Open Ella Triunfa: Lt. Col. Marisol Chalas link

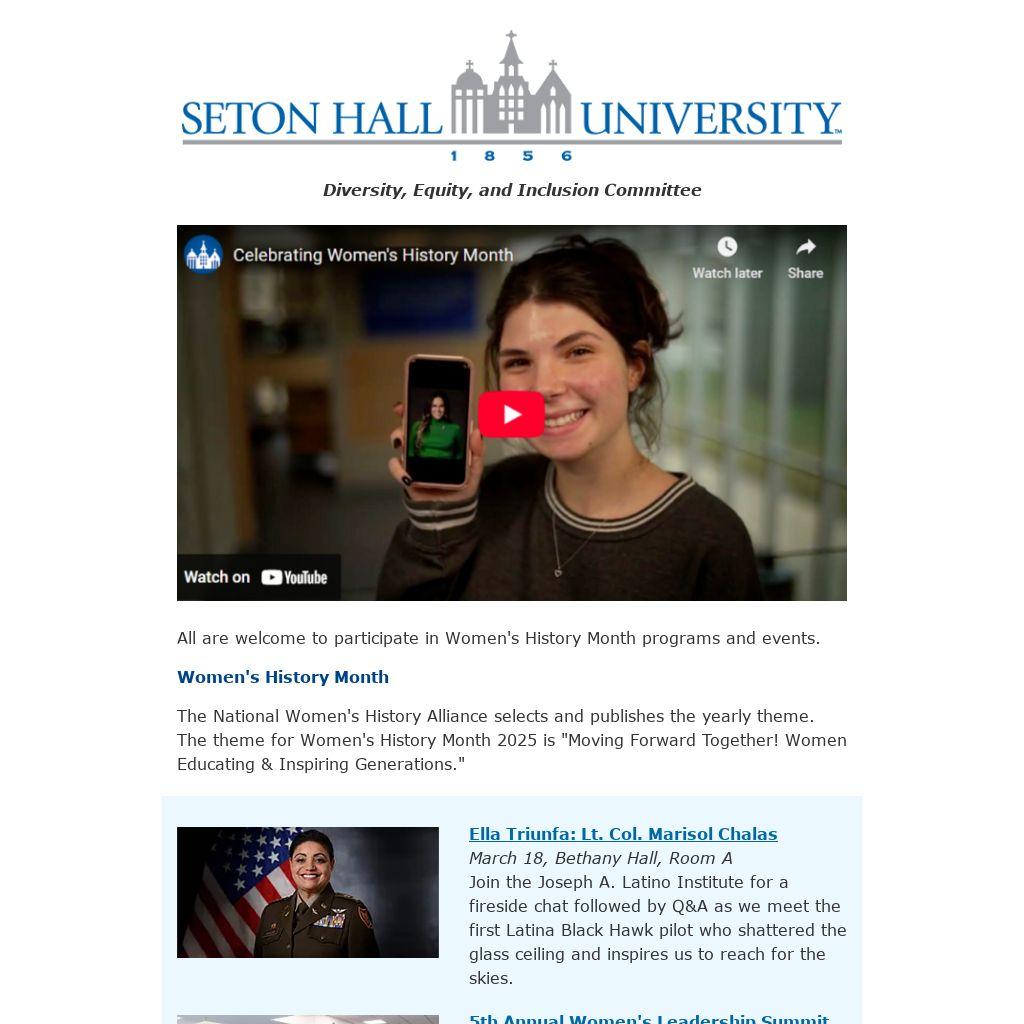pyautogui.click(x=622, y=834)
